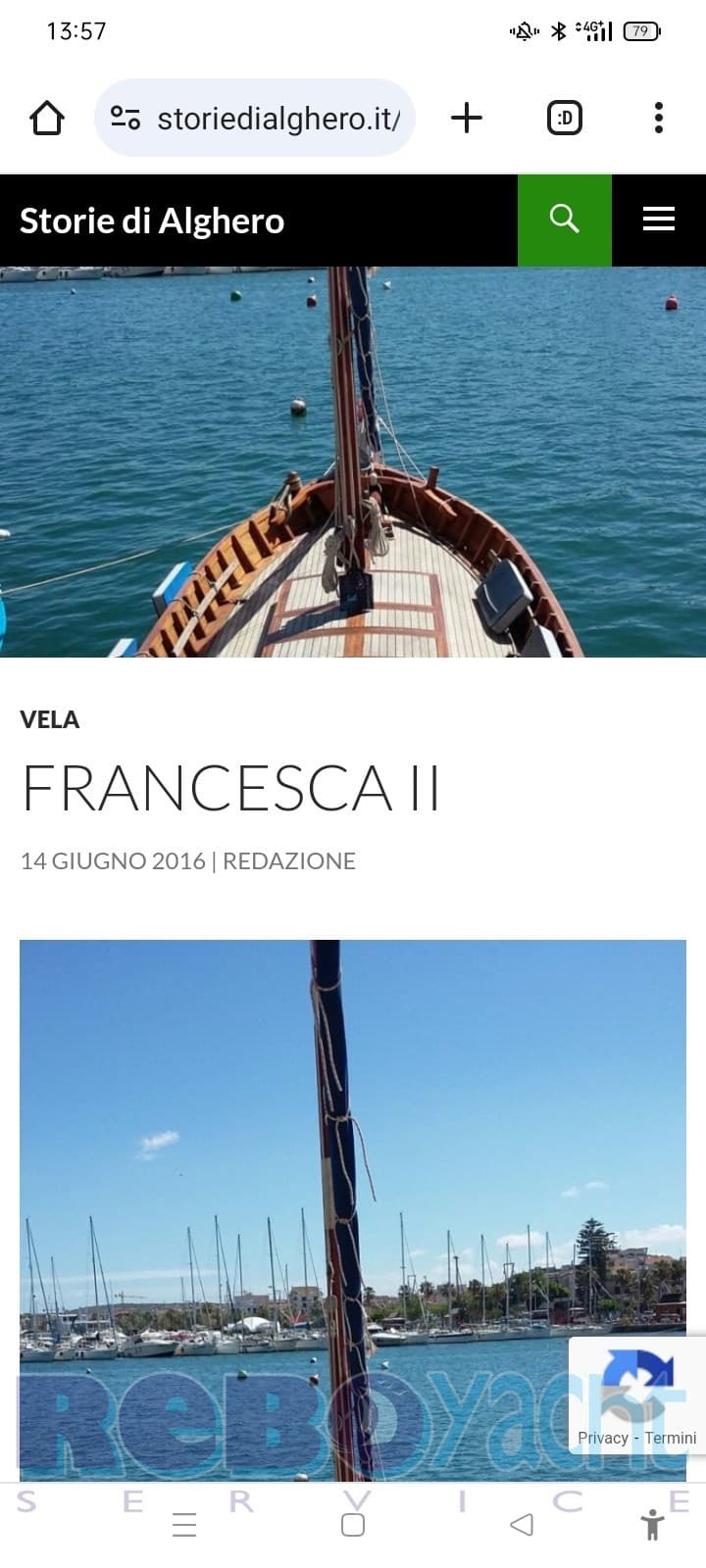Open the VELA category link

point(50,720)
